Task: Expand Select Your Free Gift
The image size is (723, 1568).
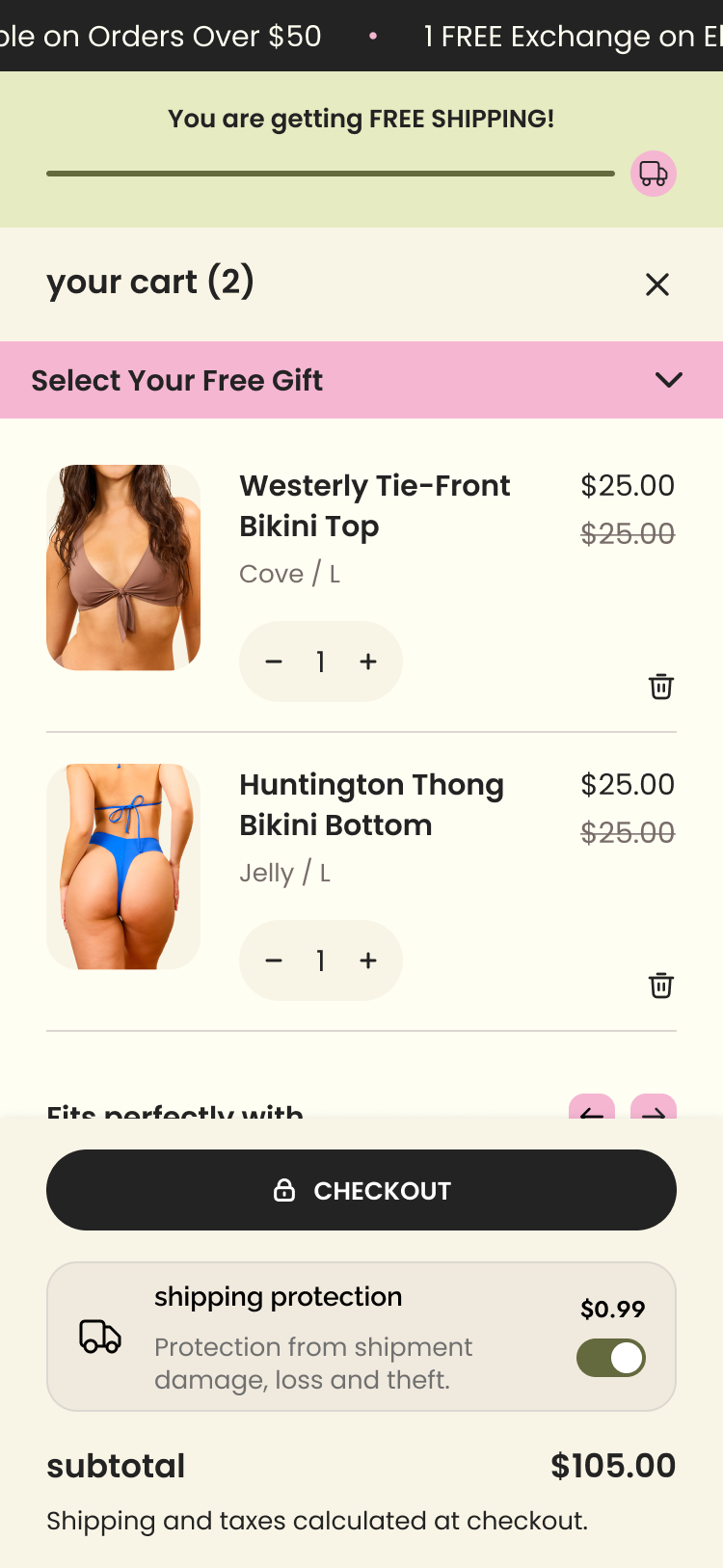Action: coord(668,380)
